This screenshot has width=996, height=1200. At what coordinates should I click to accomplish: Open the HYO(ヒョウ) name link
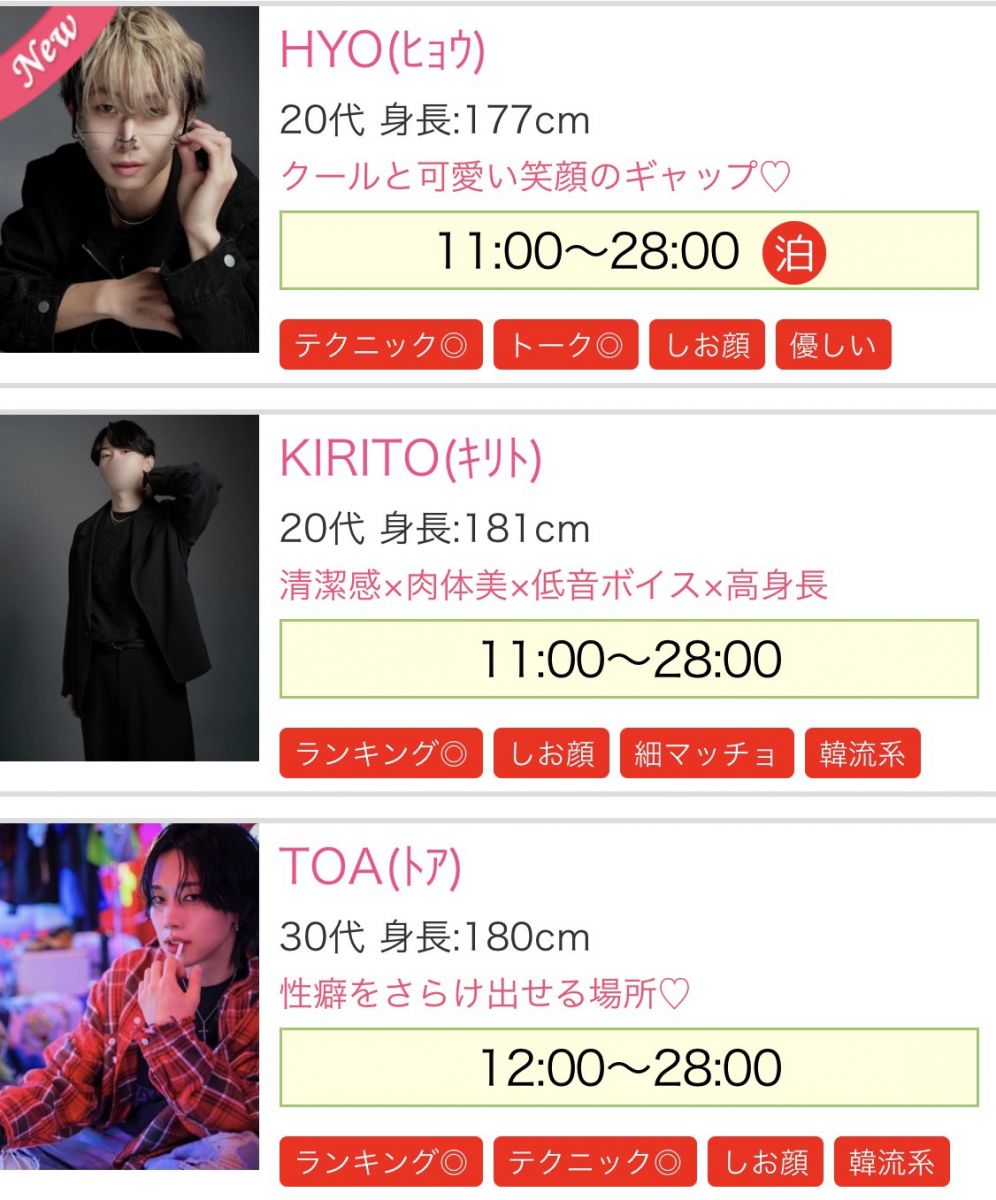(x=382, y=52)
